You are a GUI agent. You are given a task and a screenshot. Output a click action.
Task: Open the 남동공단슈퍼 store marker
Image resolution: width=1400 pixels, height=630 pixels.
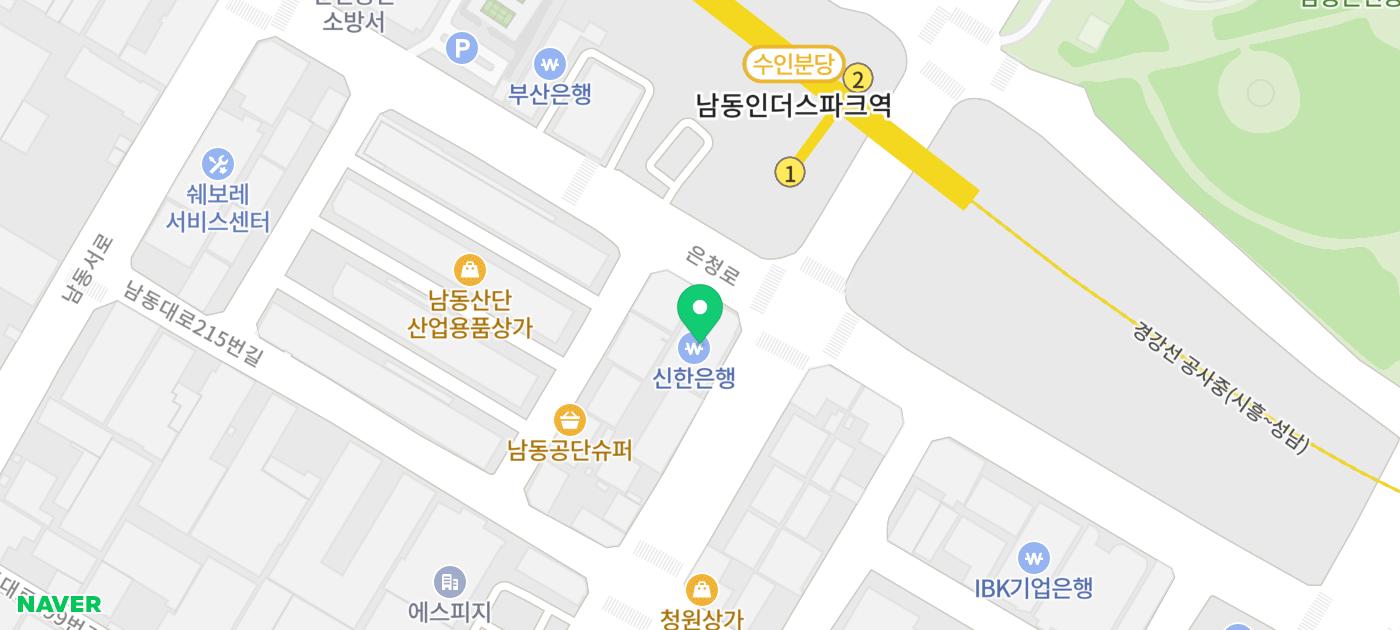pos(569,420)
